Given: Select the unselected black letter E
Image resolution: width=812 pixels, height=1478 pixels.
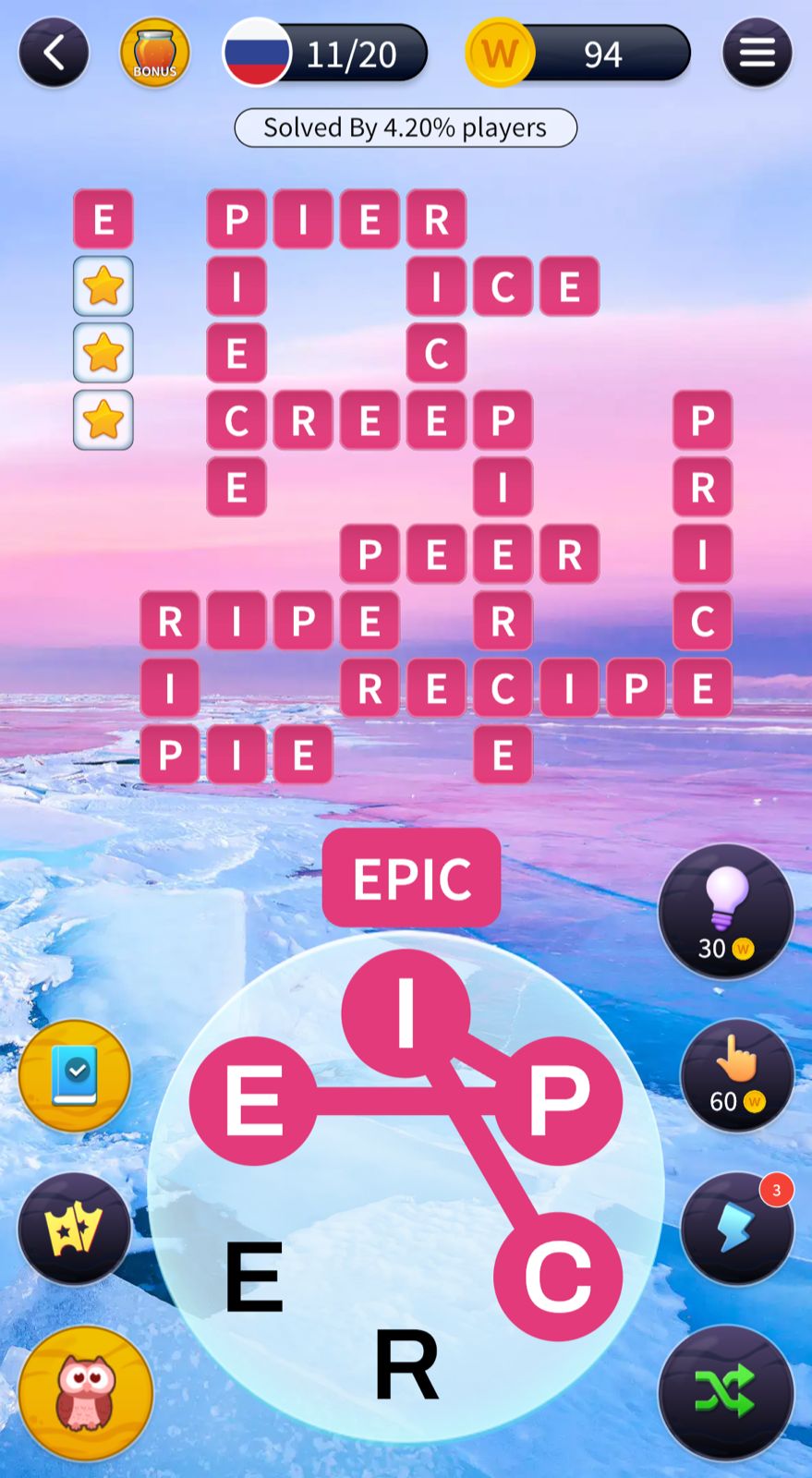Looking at the screenshot, I should click(253, 1278).
